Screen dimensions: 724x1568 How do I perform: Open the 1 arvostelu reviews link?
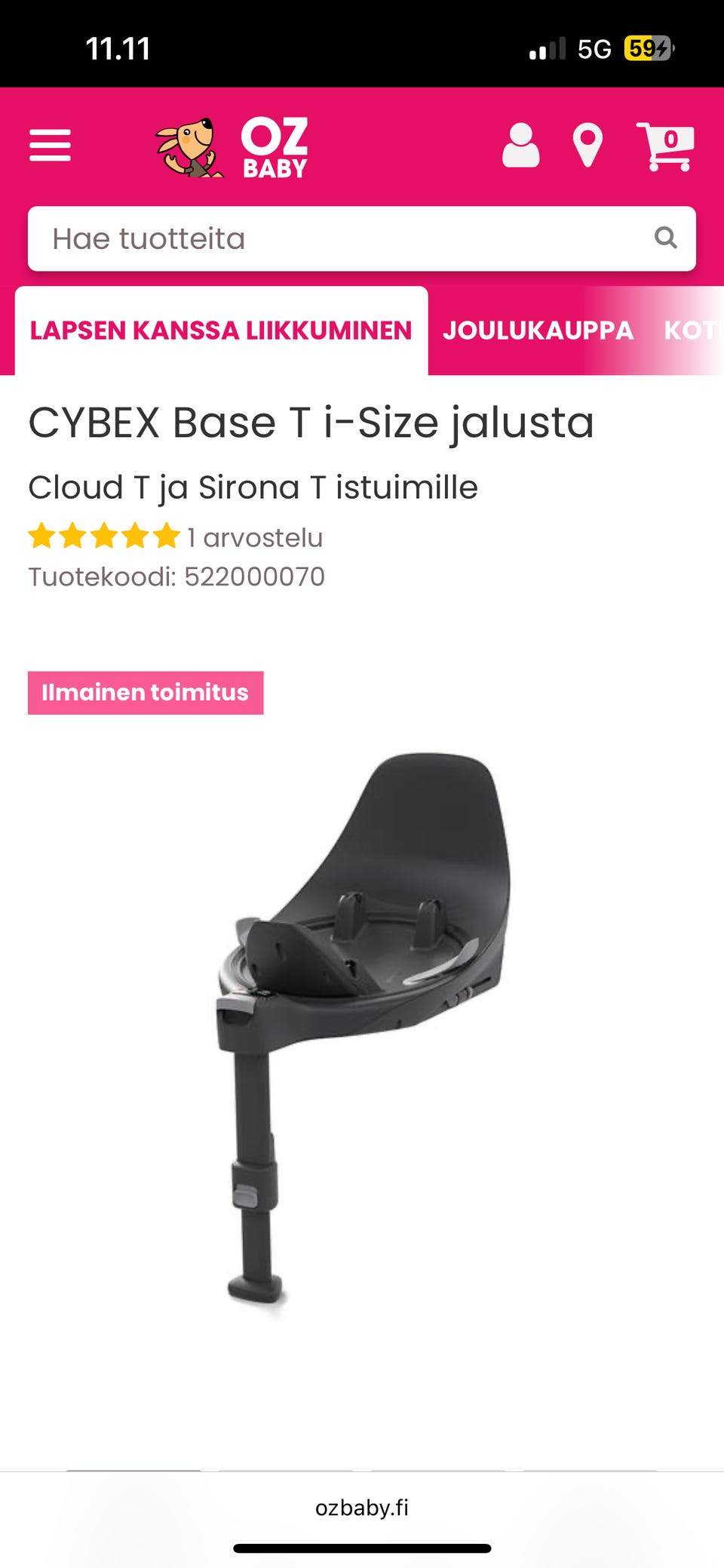click(255, 537)
